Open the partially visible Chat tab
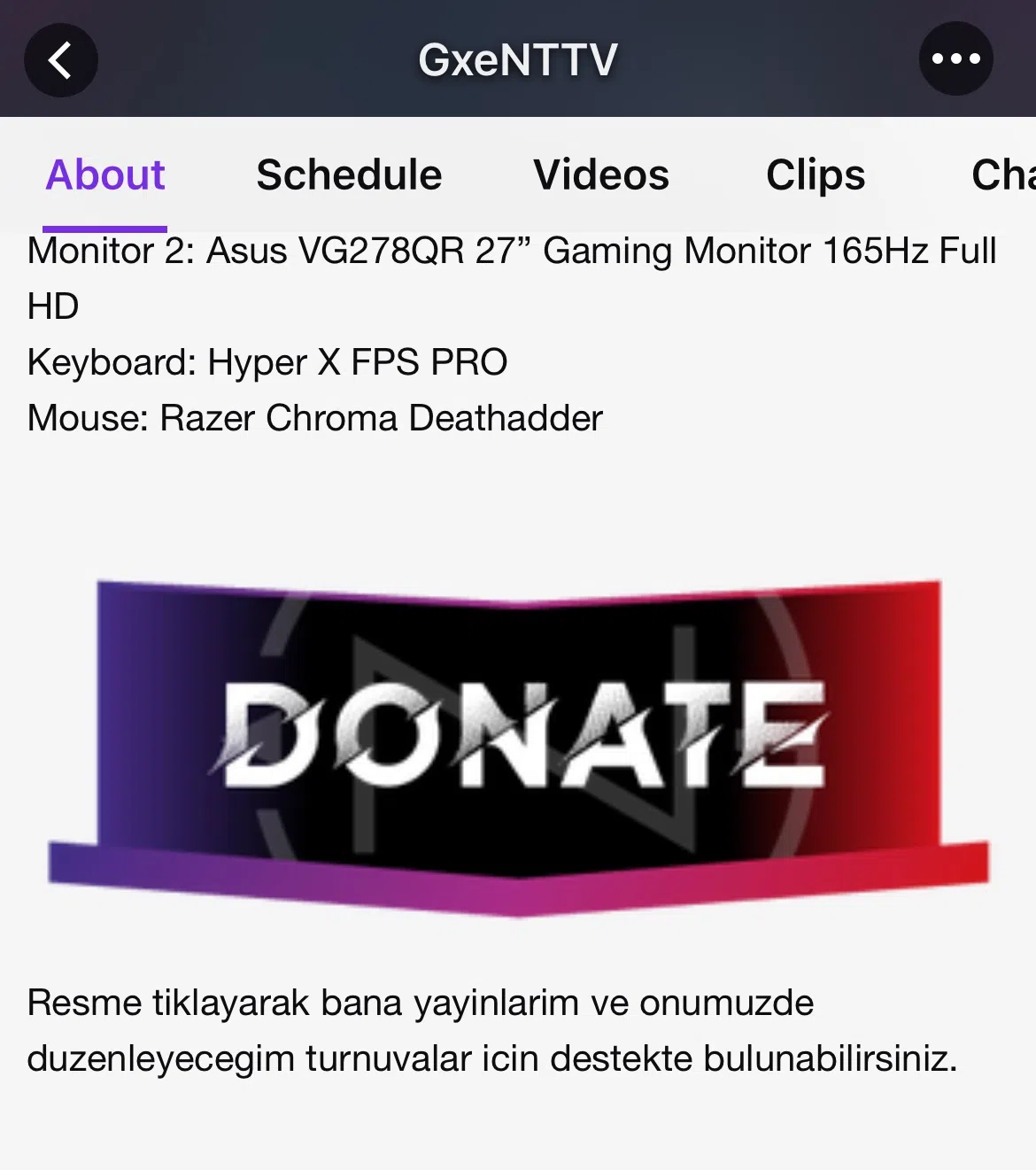 (1003, 175)
